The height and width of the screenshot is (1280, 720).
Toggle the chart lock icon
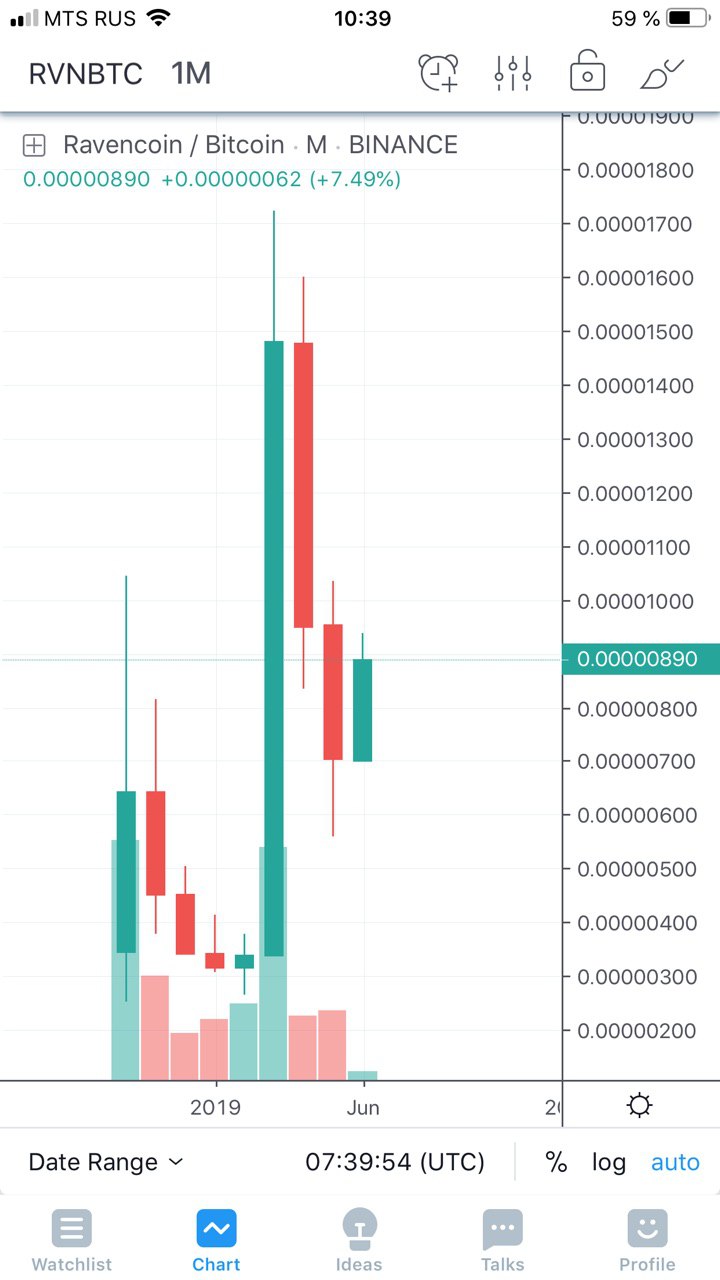tap(587, 73)
